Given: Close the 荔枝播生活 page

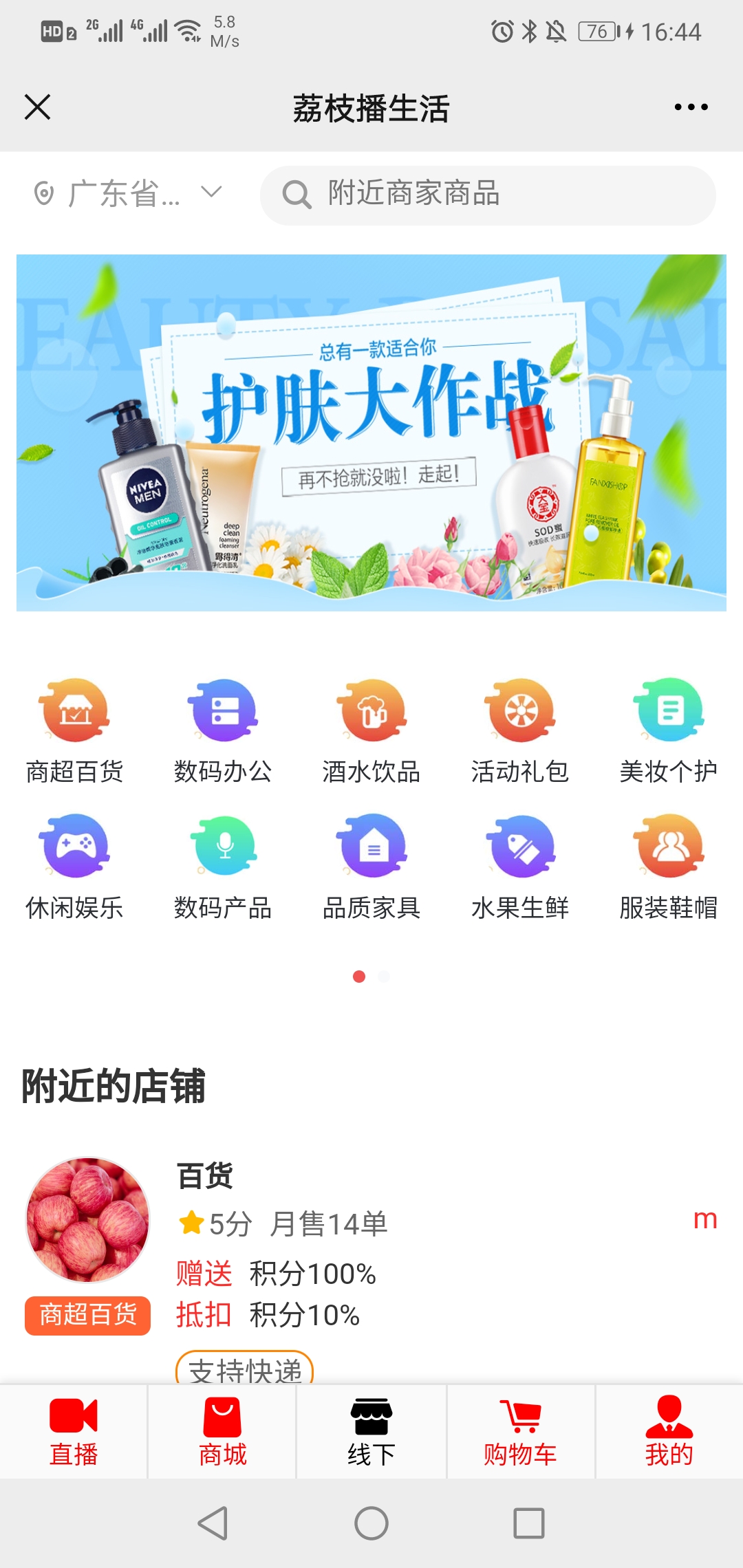Looking at the screenshot, I should click(37, 107).
